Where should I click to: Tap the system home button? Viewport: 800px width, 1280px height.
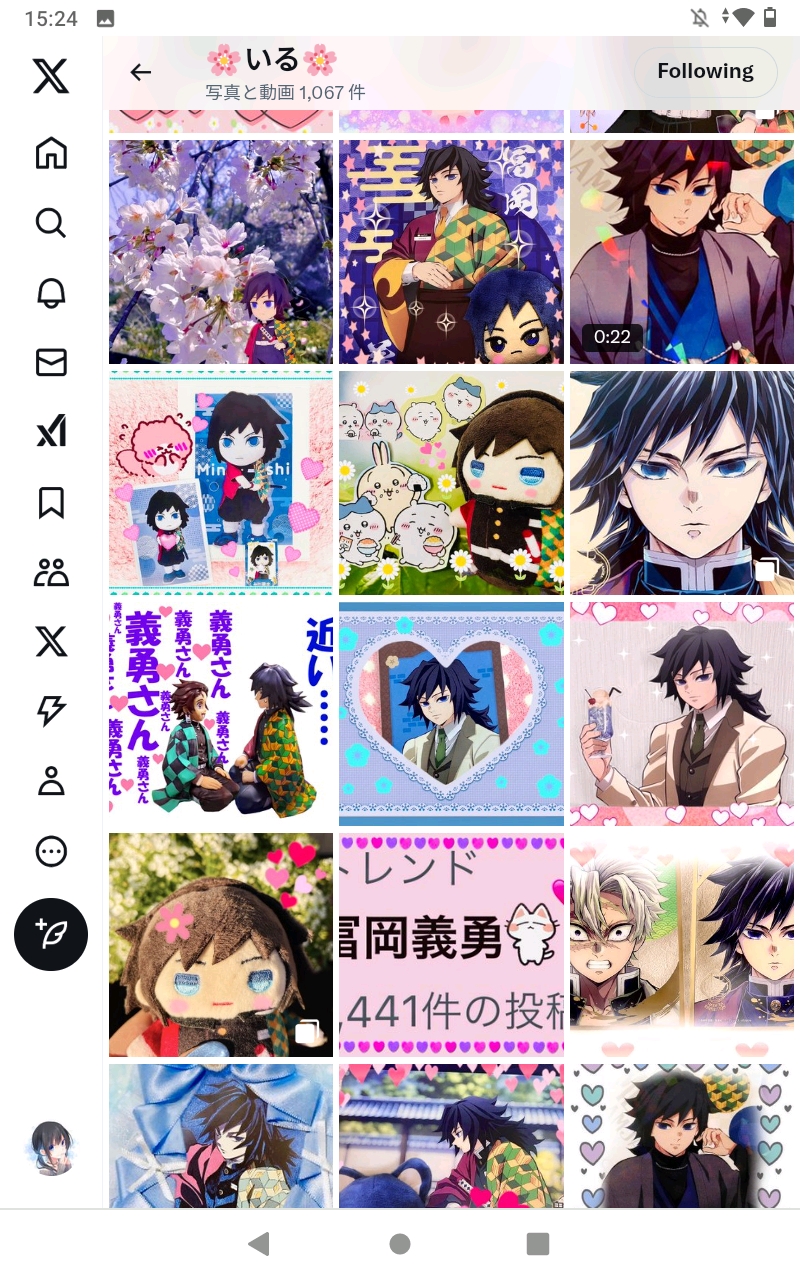point(400,1244)
